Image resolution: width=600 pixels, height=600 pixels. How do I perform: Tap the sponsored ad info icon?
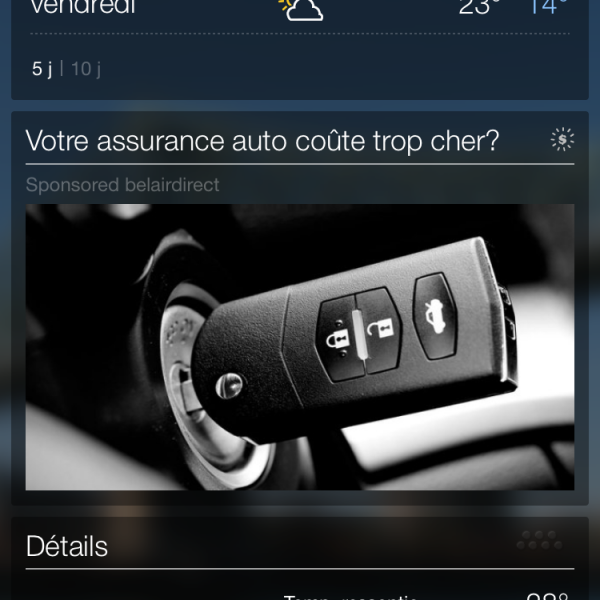click(x=563, y=140)
